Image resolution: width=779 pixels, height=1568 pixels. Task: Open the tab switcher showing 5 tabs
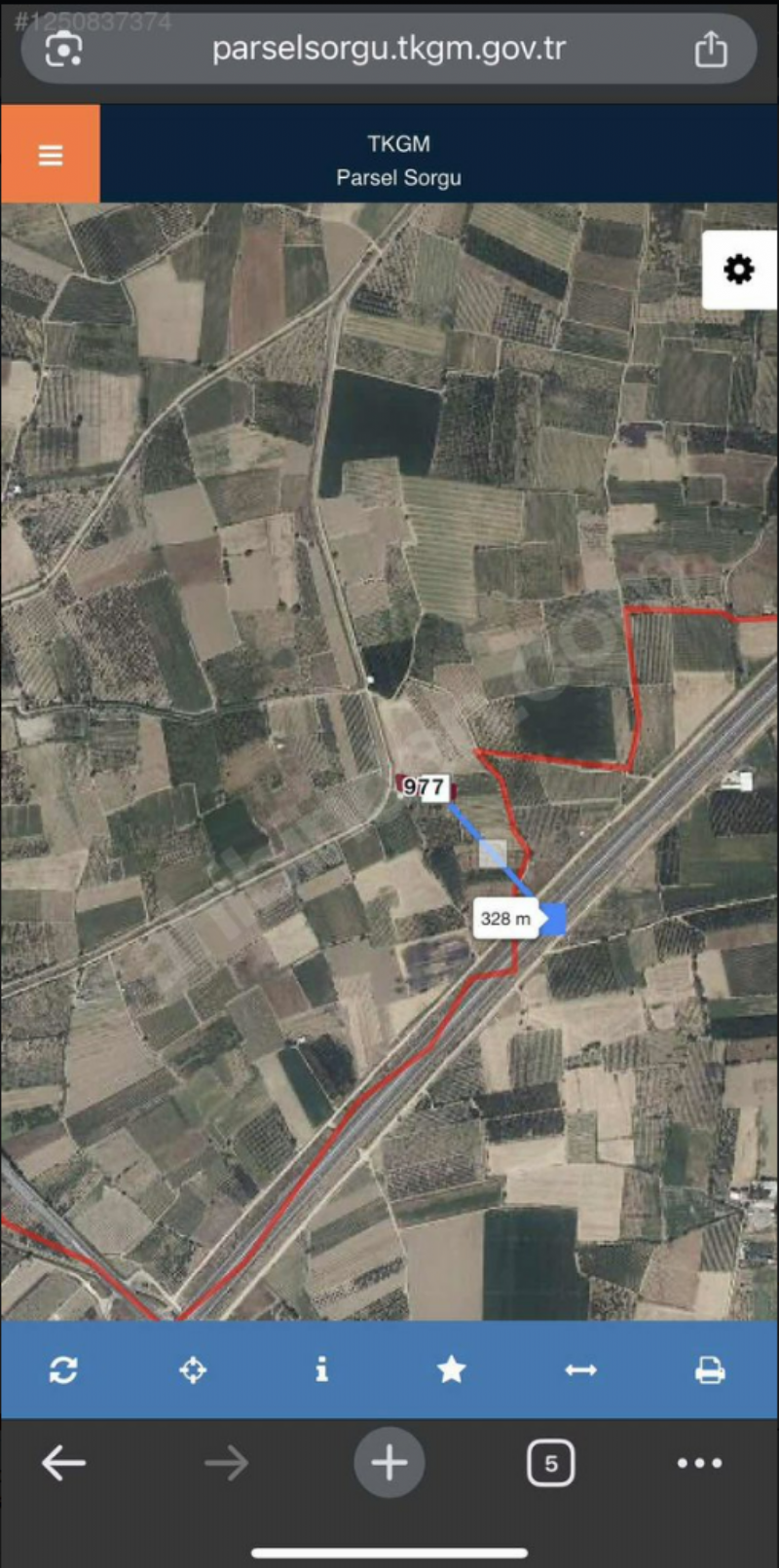tap(550, 1462)
